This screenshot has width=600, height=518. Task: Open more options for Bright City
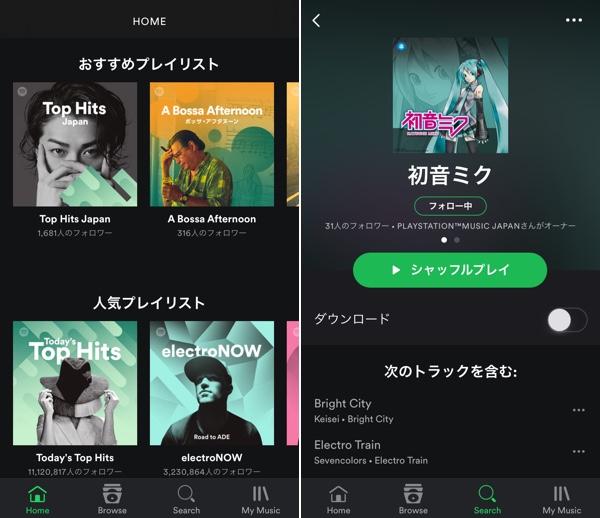578,410
